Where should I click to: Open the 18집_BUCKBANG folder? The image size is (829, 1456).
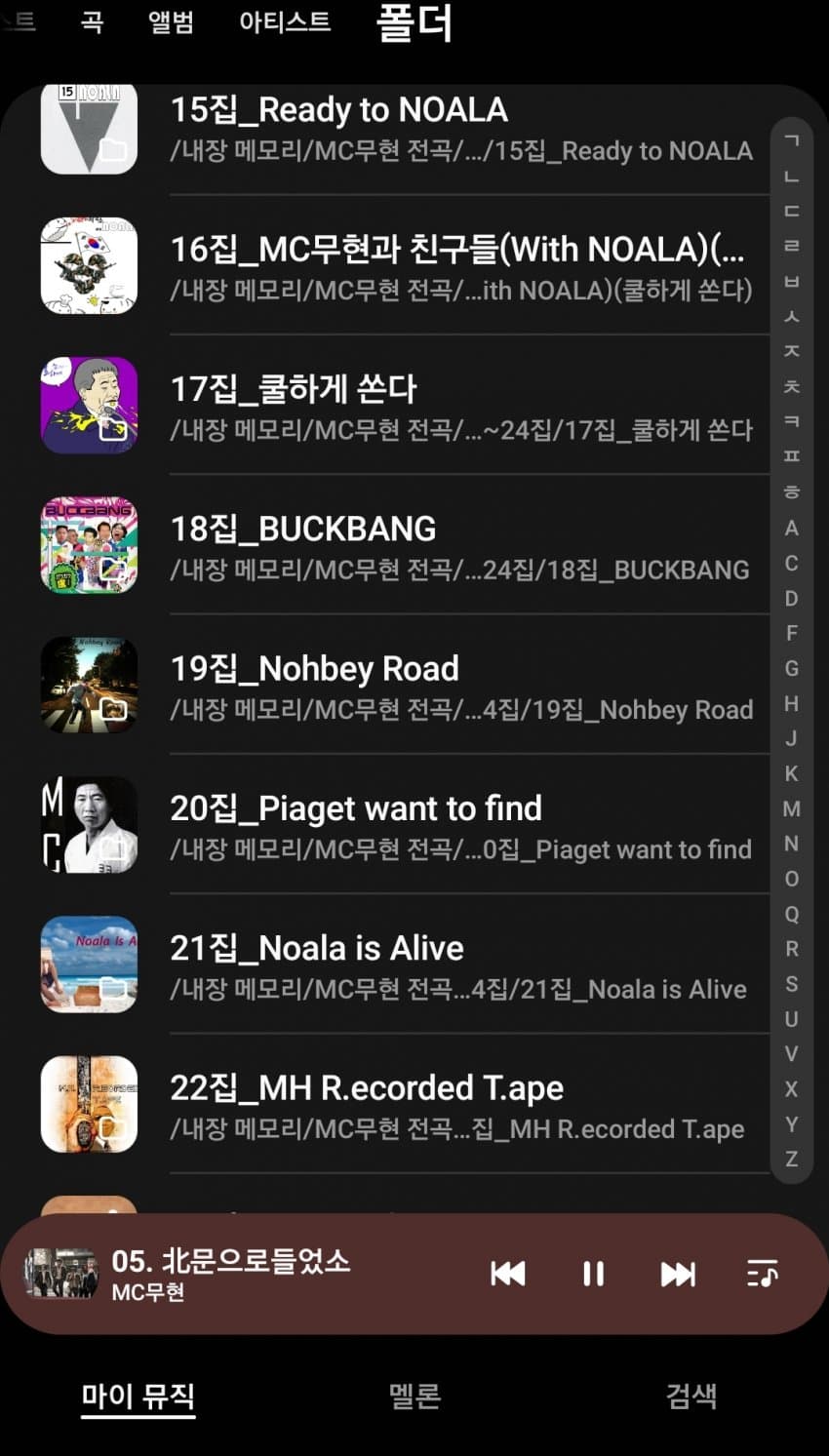point(460,546)
